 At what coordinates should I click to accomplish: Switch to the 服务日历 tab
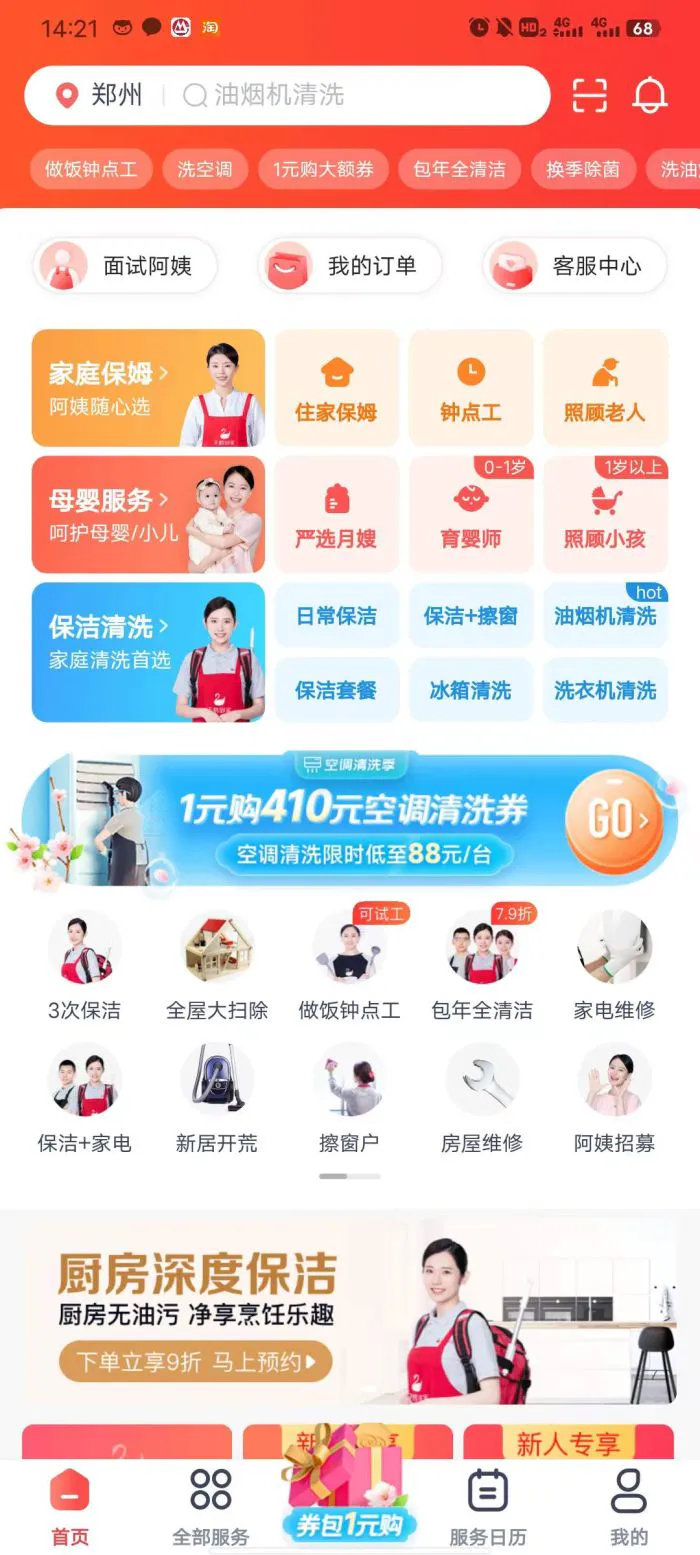click(x=487, y=1506)
